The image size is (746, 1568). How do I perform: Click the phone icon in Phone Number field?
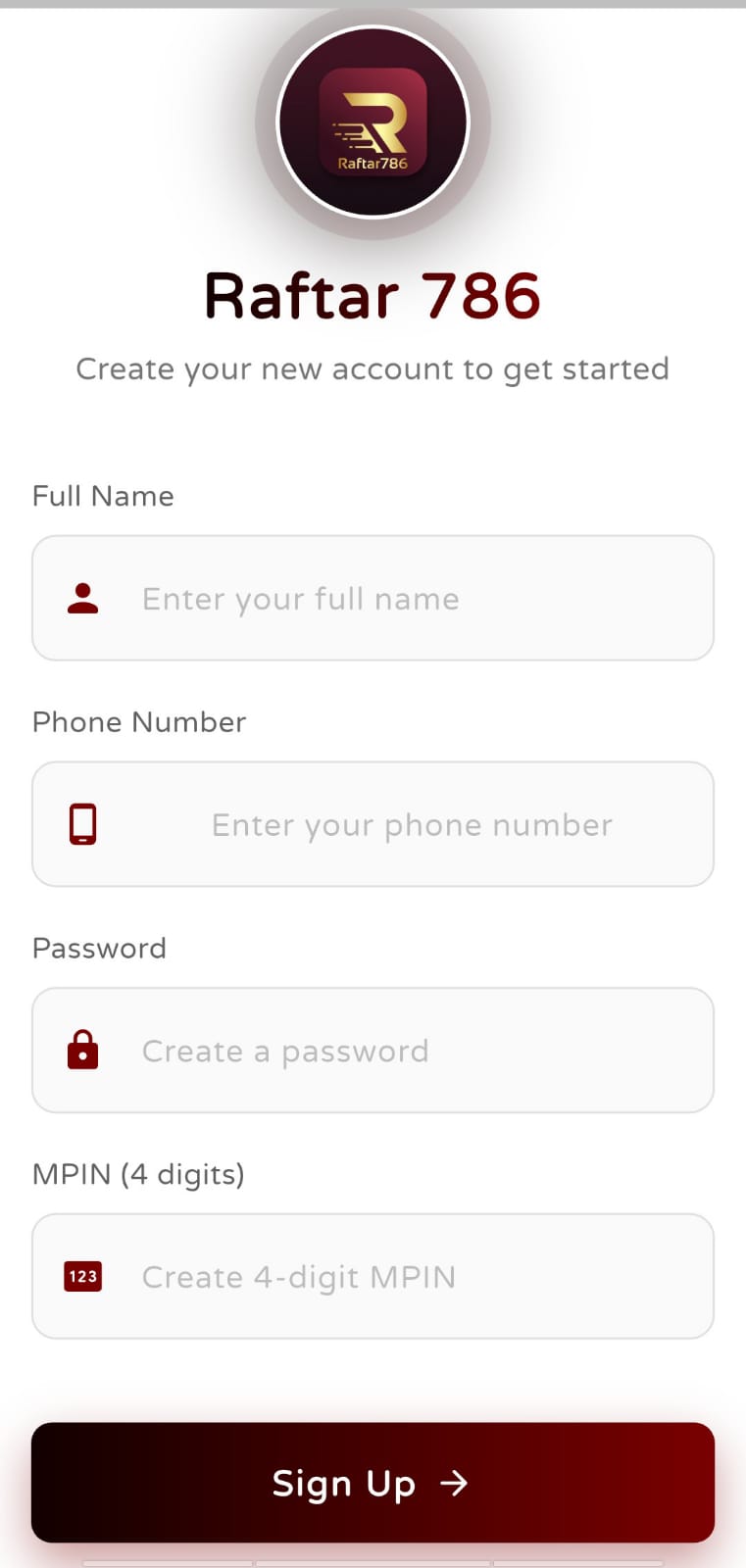click(83, 824)
